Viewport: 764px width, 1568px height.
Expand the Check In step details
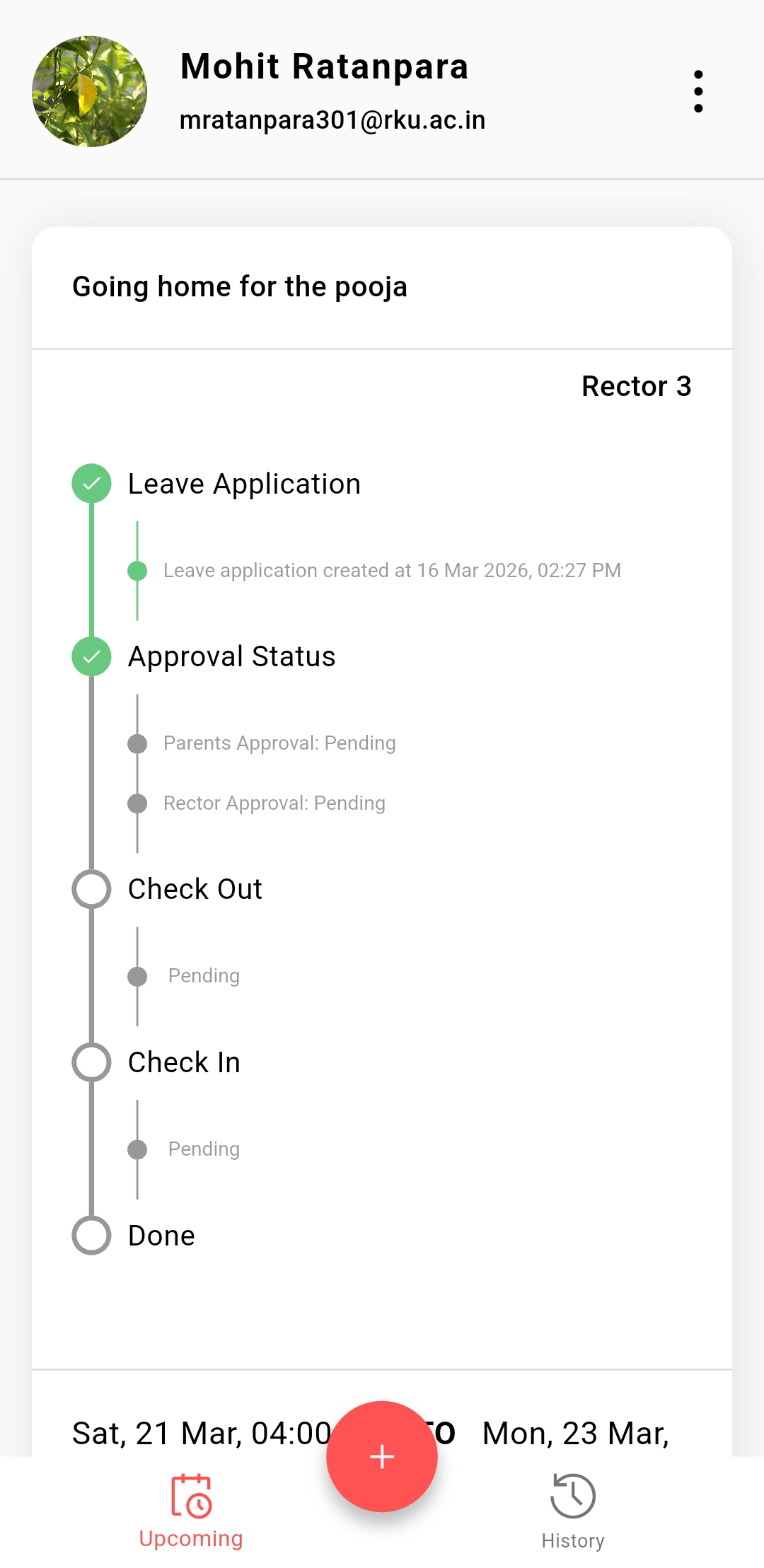coord(183,1062)
